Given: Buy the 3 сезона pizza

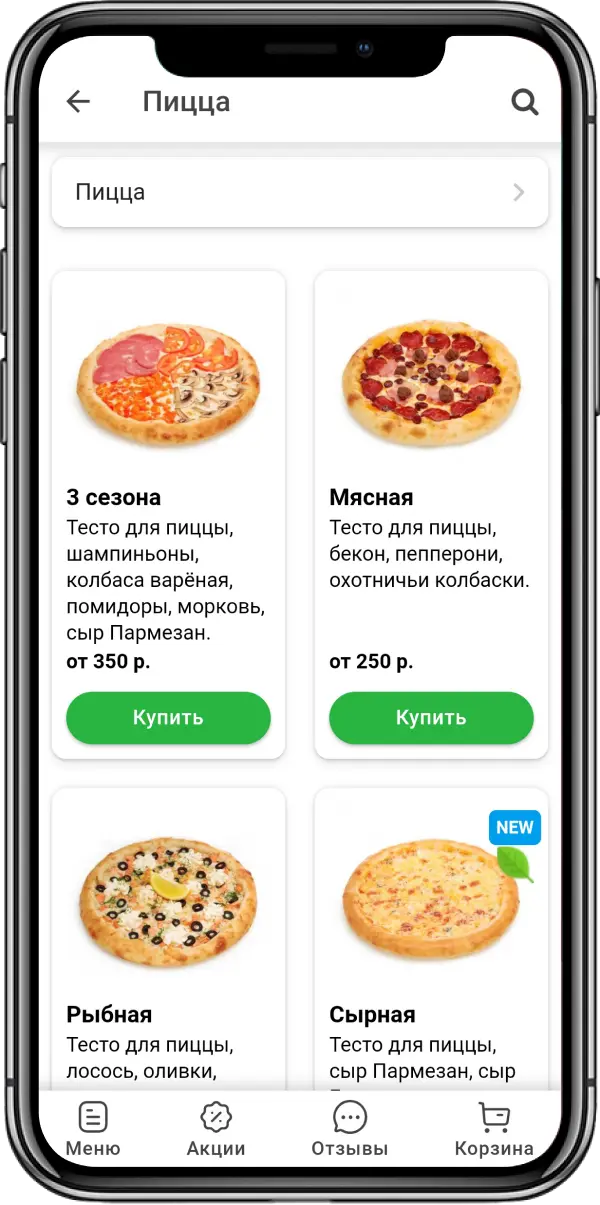Looking at the screenshot, I should (168, 717).
